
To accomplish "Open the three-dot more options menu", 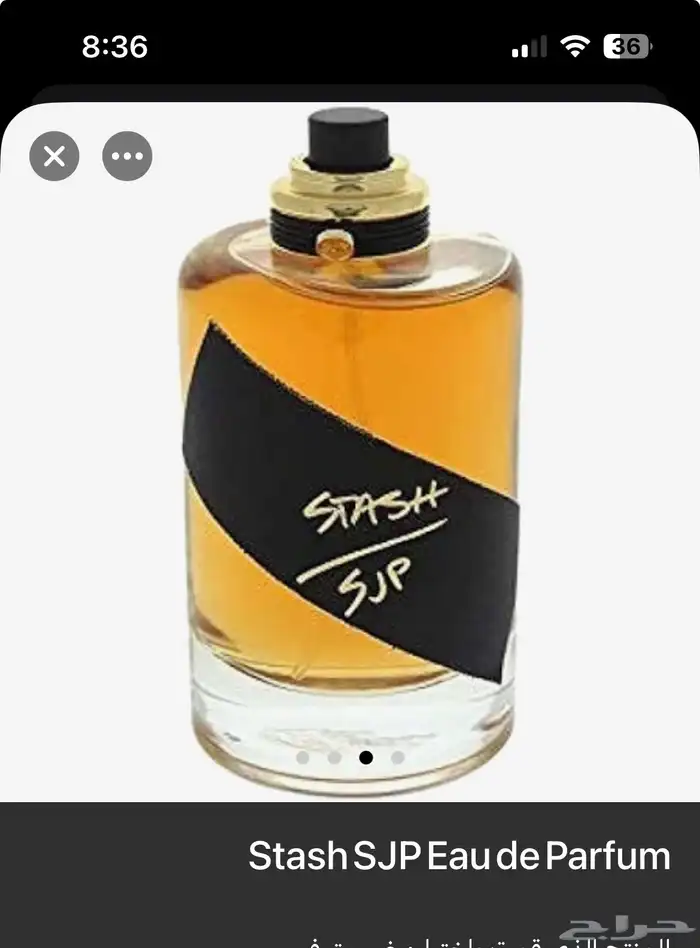I will (x=127, y=156).
